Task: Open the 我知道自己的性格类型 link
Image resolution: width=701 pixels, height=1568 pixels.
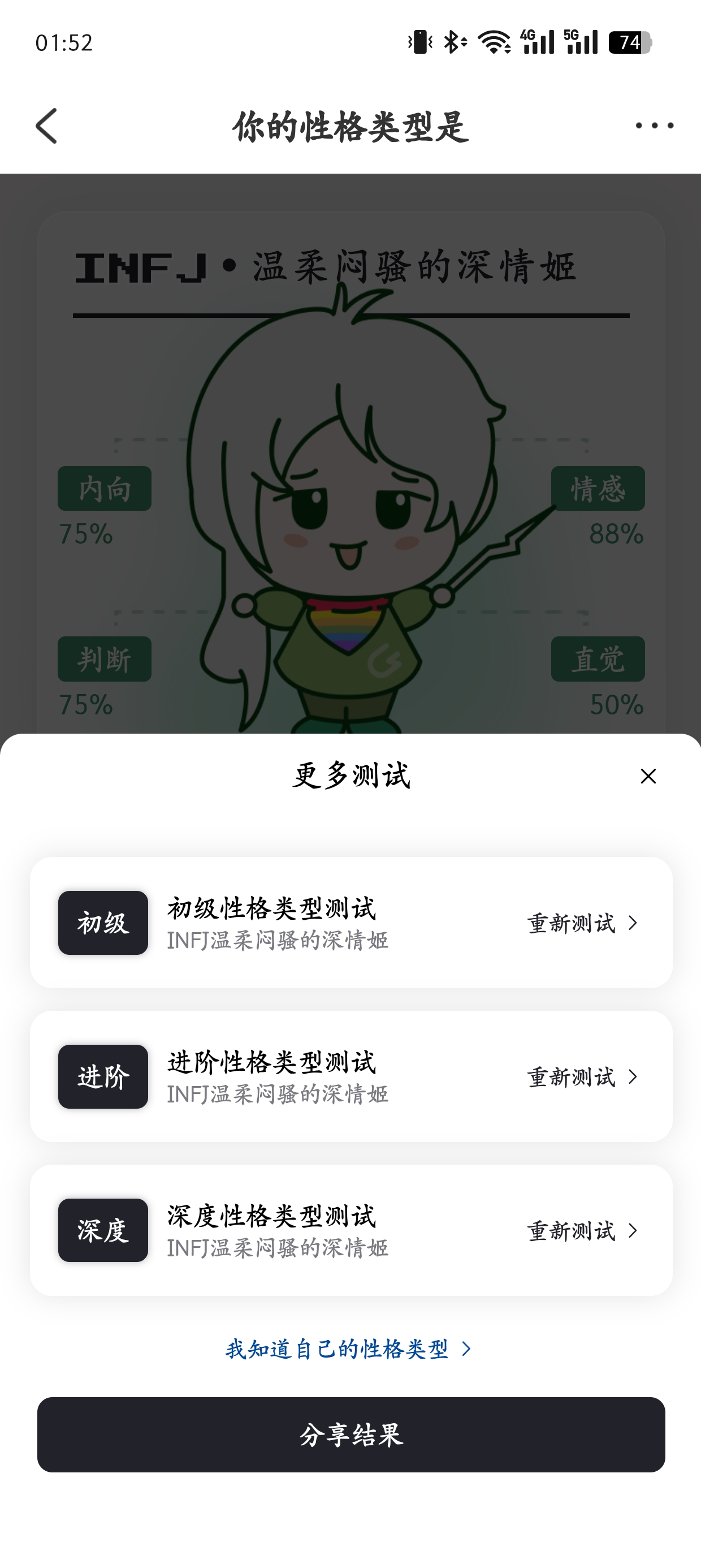Action: point(349,1350)
